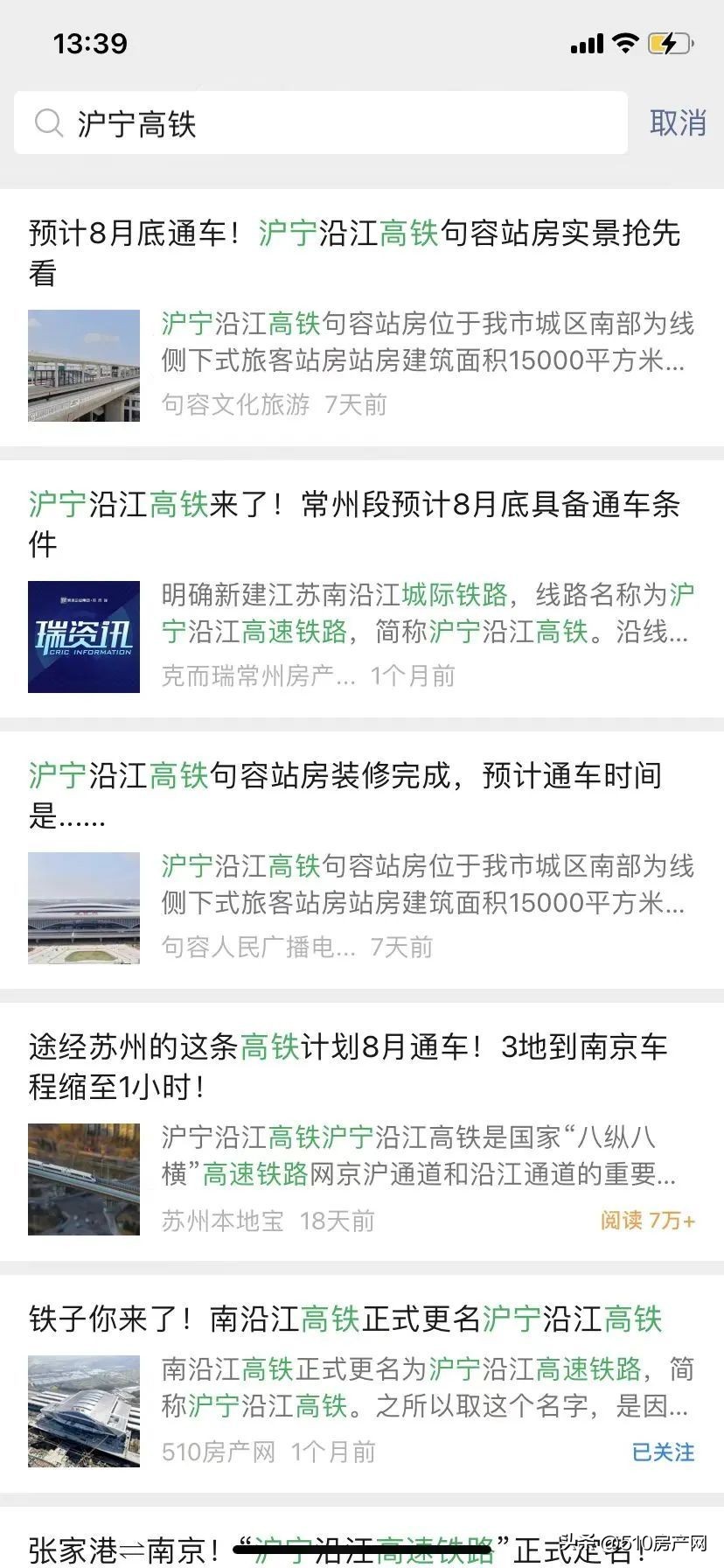Tap the cellular signal icon
This screenshot has height=1568, width=724.
point(588,43)
